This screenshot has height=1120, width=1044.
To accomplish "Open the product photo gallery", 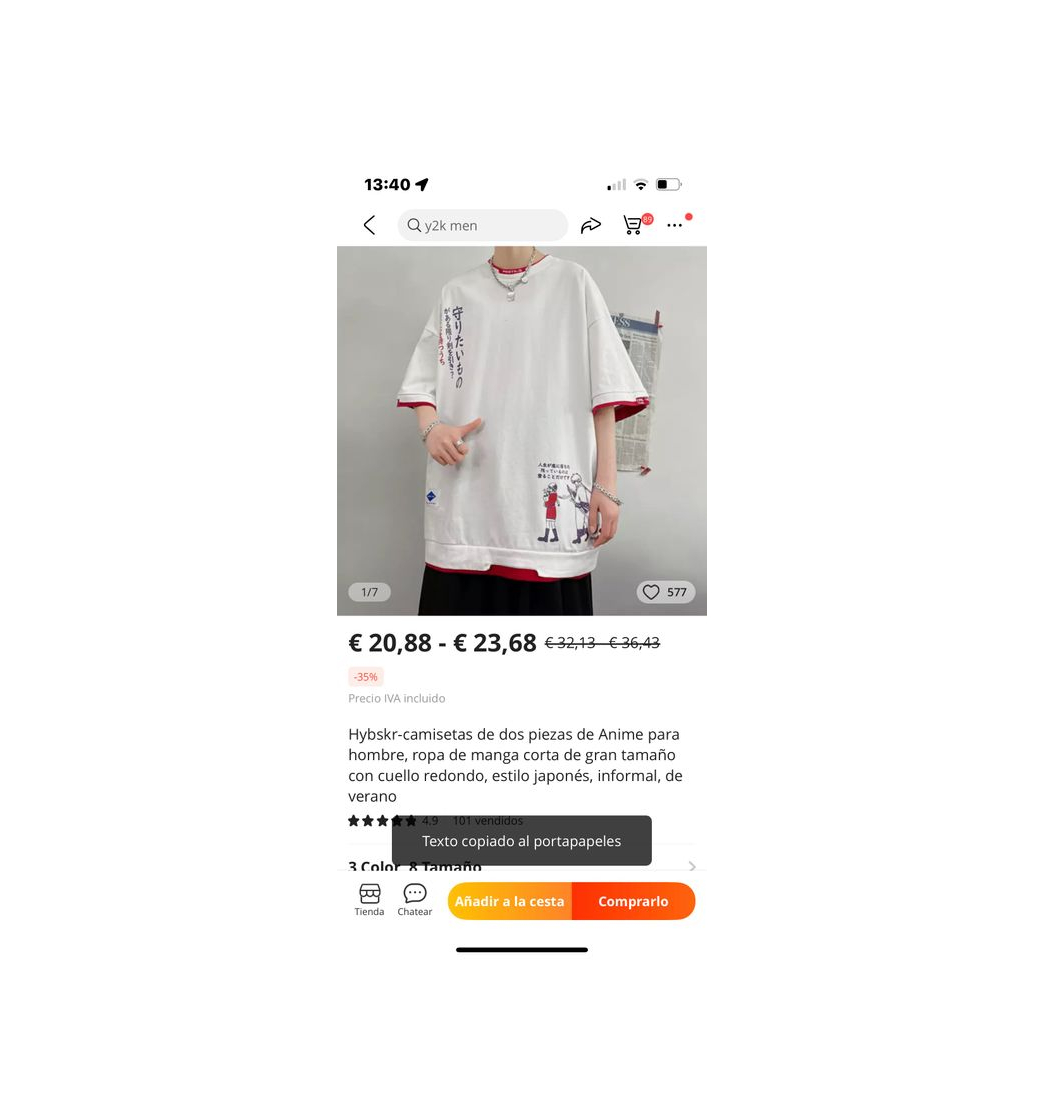I will point(521,430).
